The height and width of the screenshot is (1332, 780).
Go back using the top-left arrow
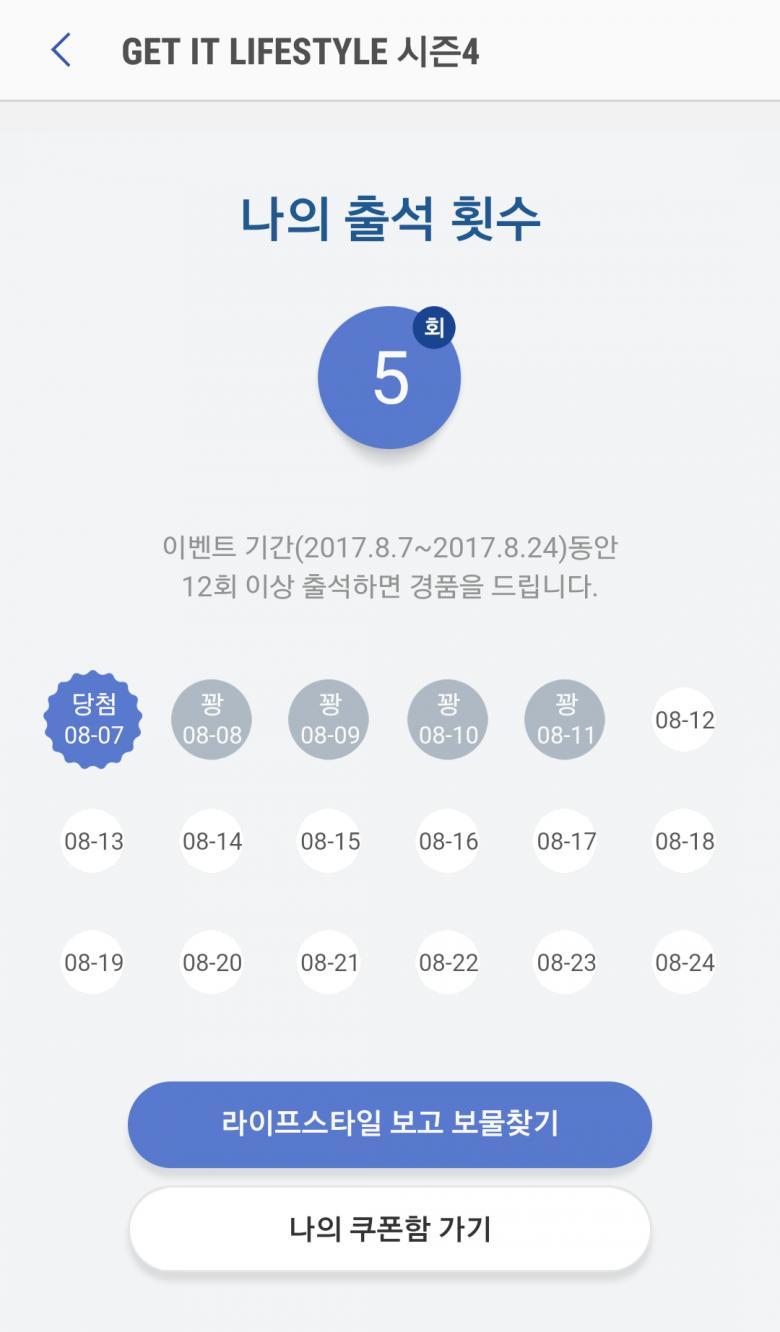point(61,50)
